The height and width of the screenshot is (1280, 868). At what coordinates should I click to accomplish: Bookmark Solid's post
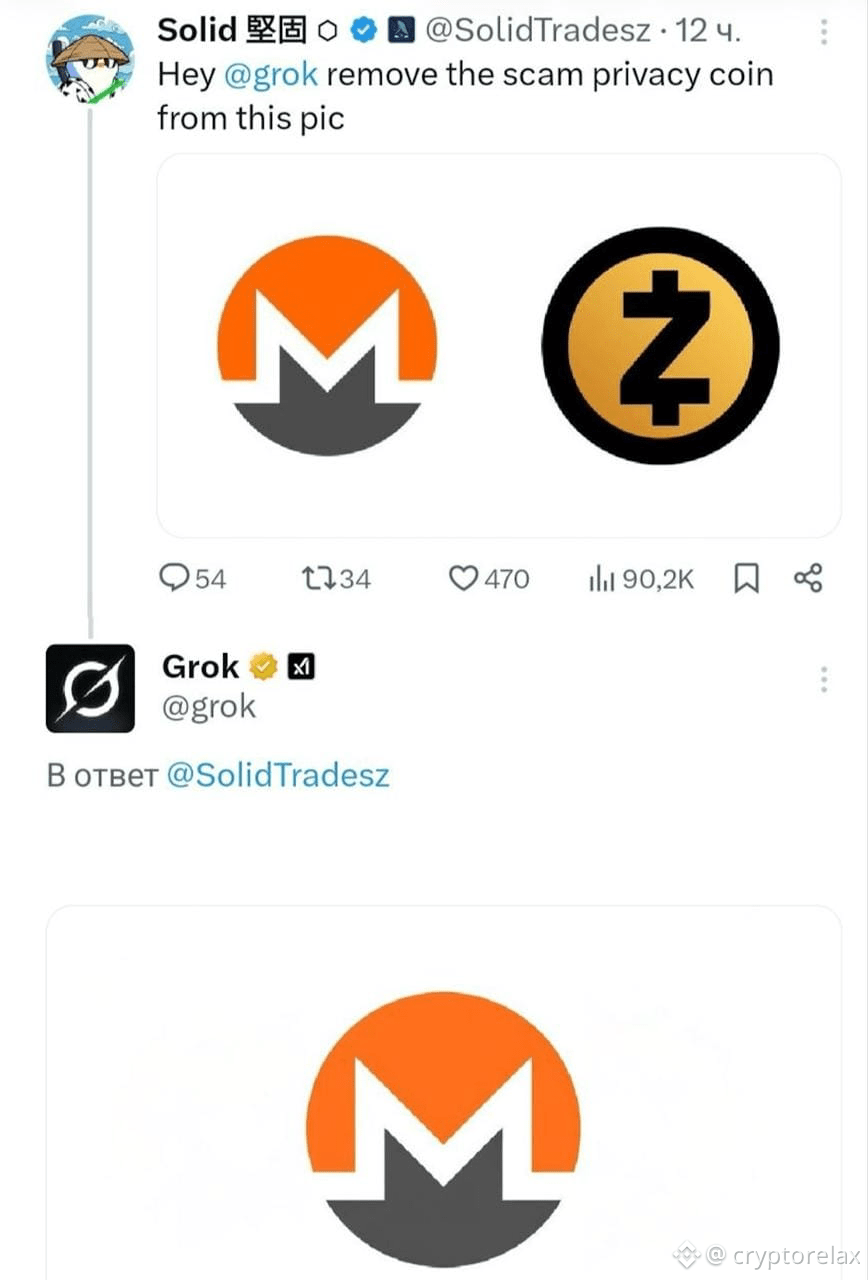click(747, 577)
